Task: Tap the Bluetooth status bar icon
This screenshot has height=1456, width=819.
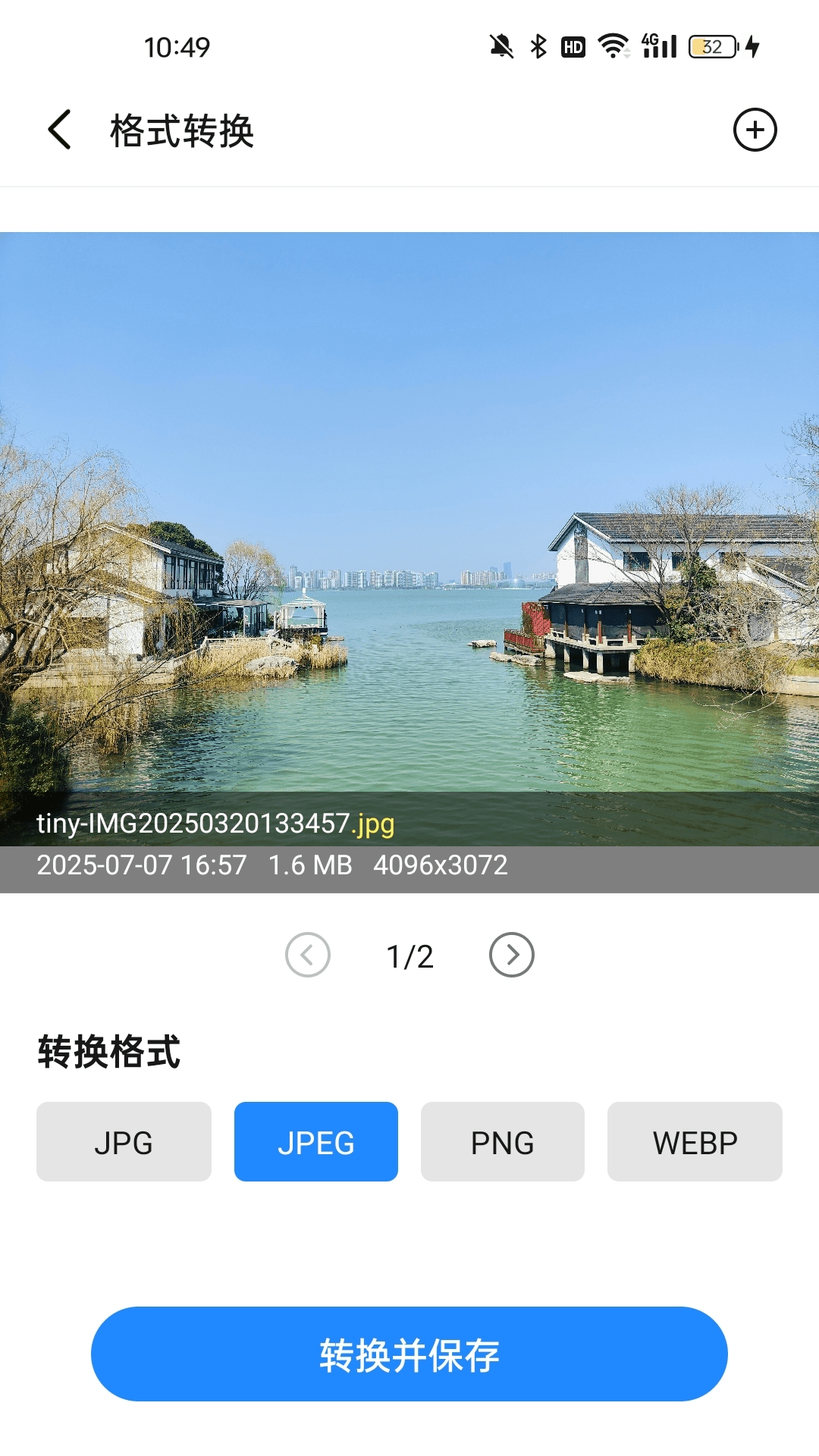Action: pyautogui.click(x=537, y=45)
